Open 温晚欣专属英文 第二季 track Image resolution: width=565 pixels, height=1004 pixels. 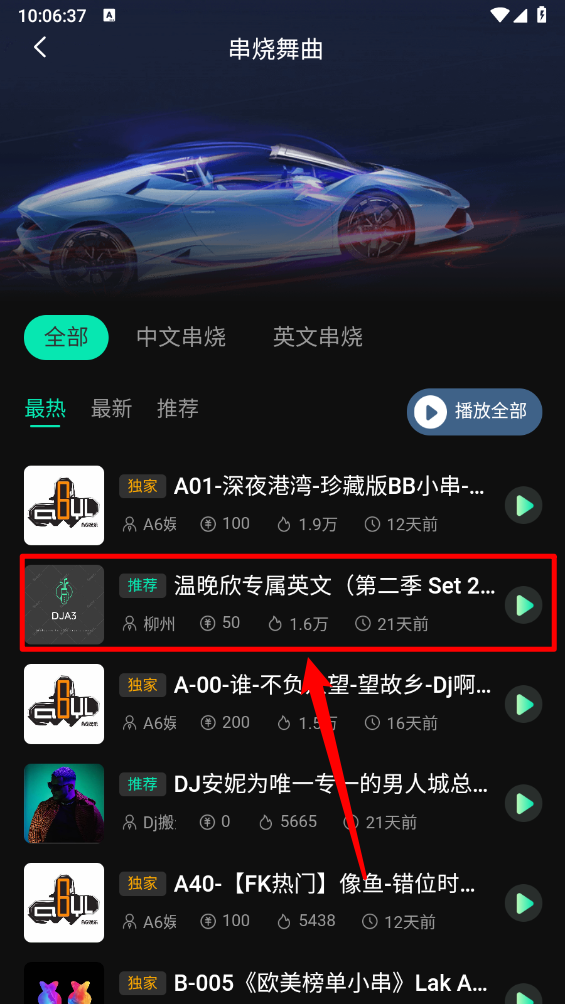tap(282, 604)
